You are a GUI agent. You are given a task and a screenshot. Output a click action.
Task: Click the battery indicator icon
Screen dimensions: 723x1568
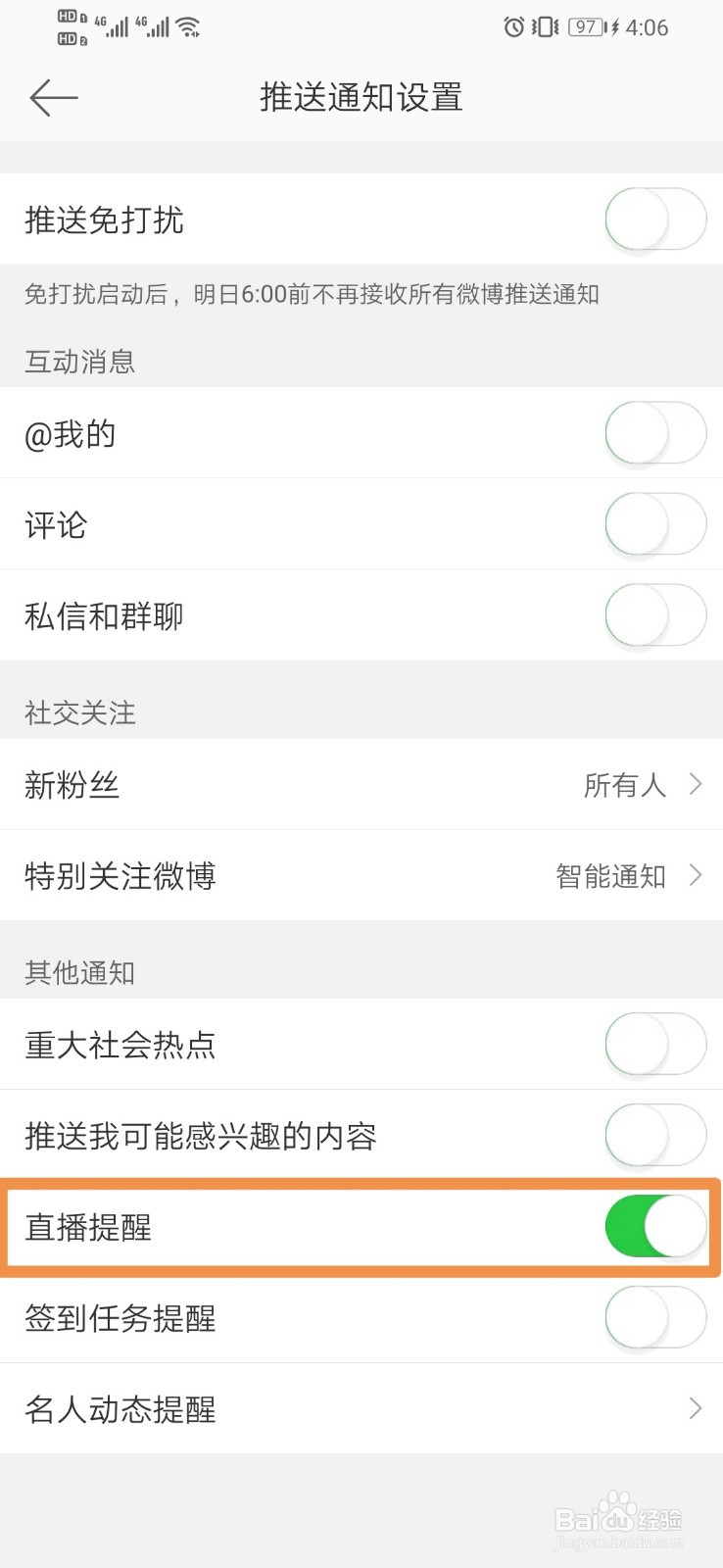pos(584,27)
